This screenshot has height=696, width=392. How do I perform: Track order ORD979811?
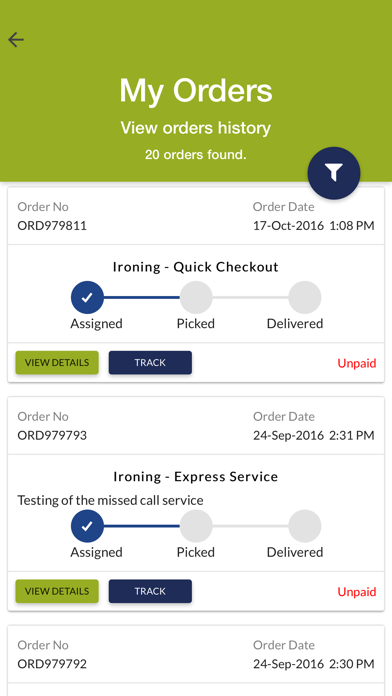[150, 363]
